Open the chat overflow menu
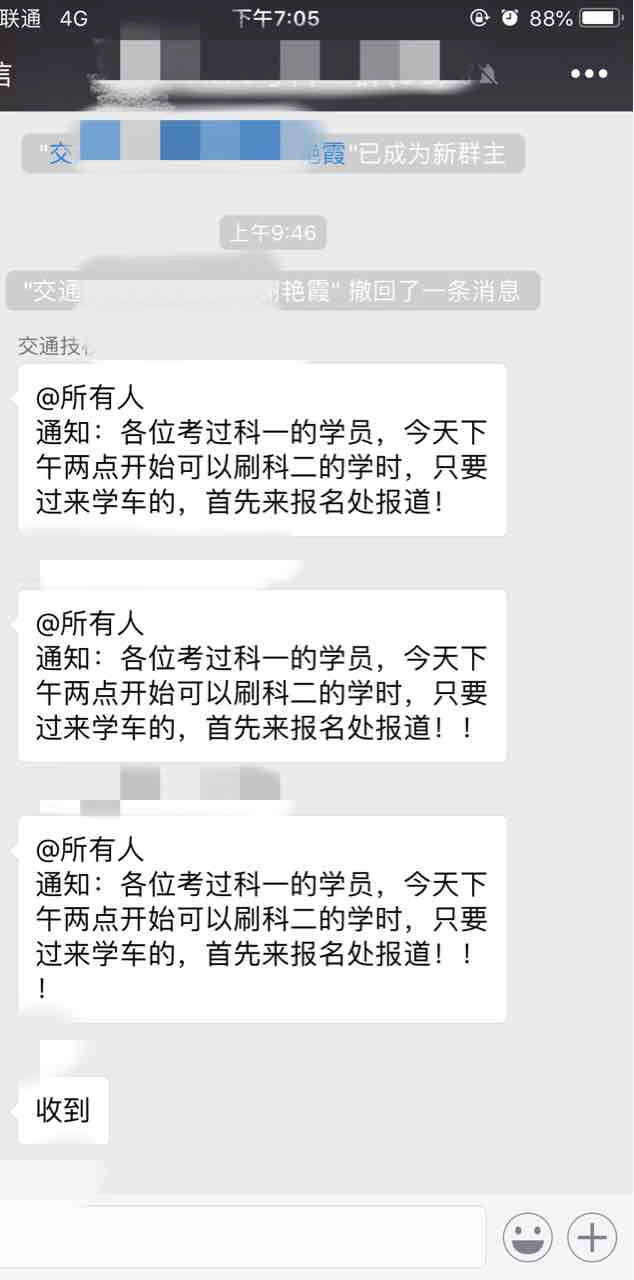This screenshot has width=634, height=1280. 589,74
